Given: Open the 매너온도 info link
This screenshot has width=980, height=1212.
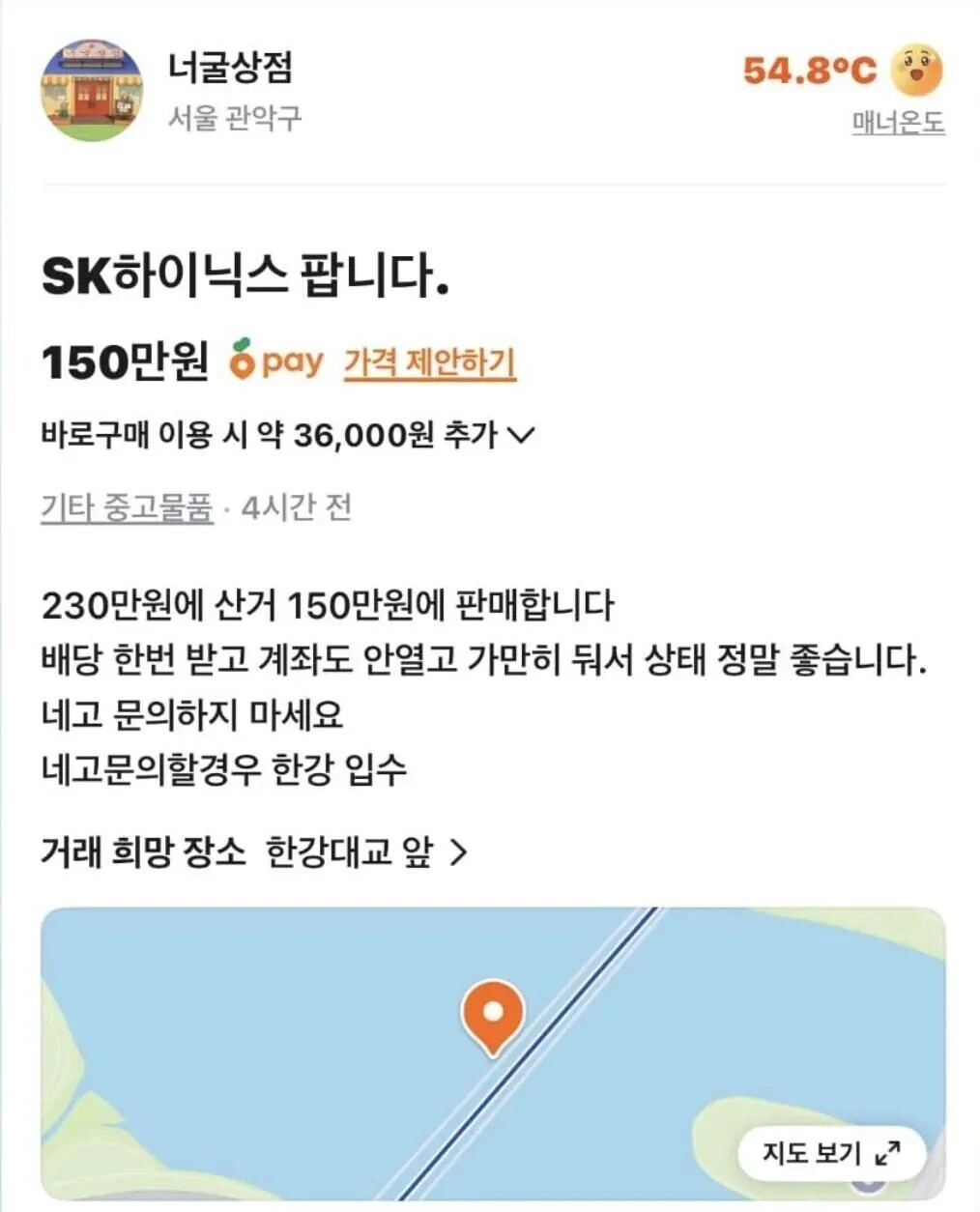Looking at the screenshot, I should [x=898, y=123].
